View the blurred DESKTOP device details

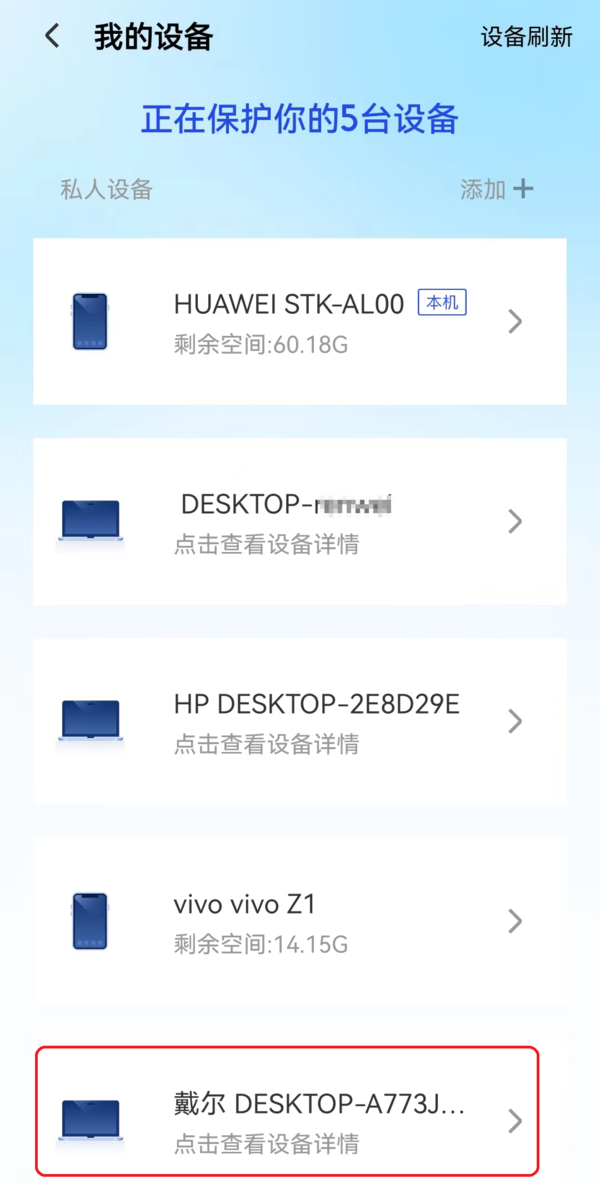tap(300, 521)
